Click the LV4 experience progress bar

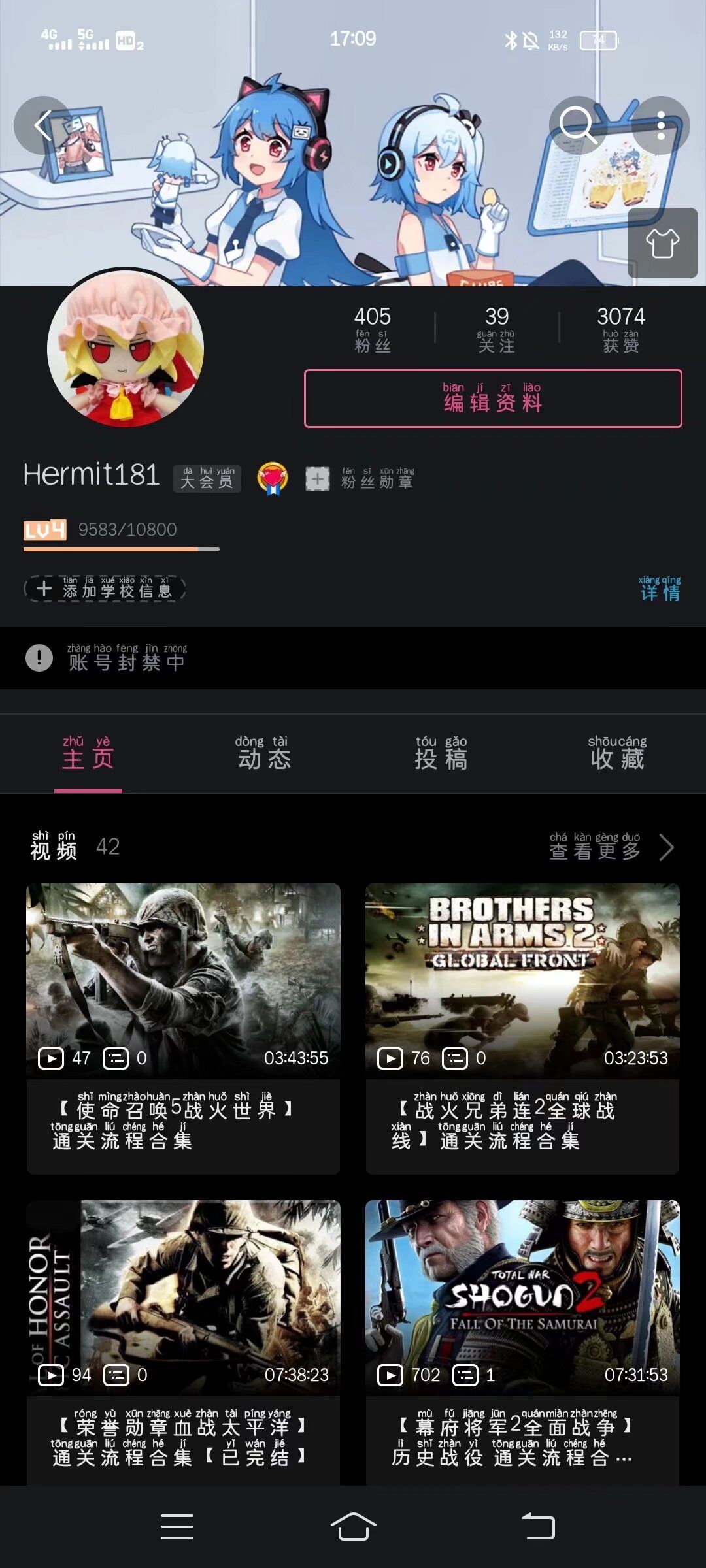(x=121, y=549)
